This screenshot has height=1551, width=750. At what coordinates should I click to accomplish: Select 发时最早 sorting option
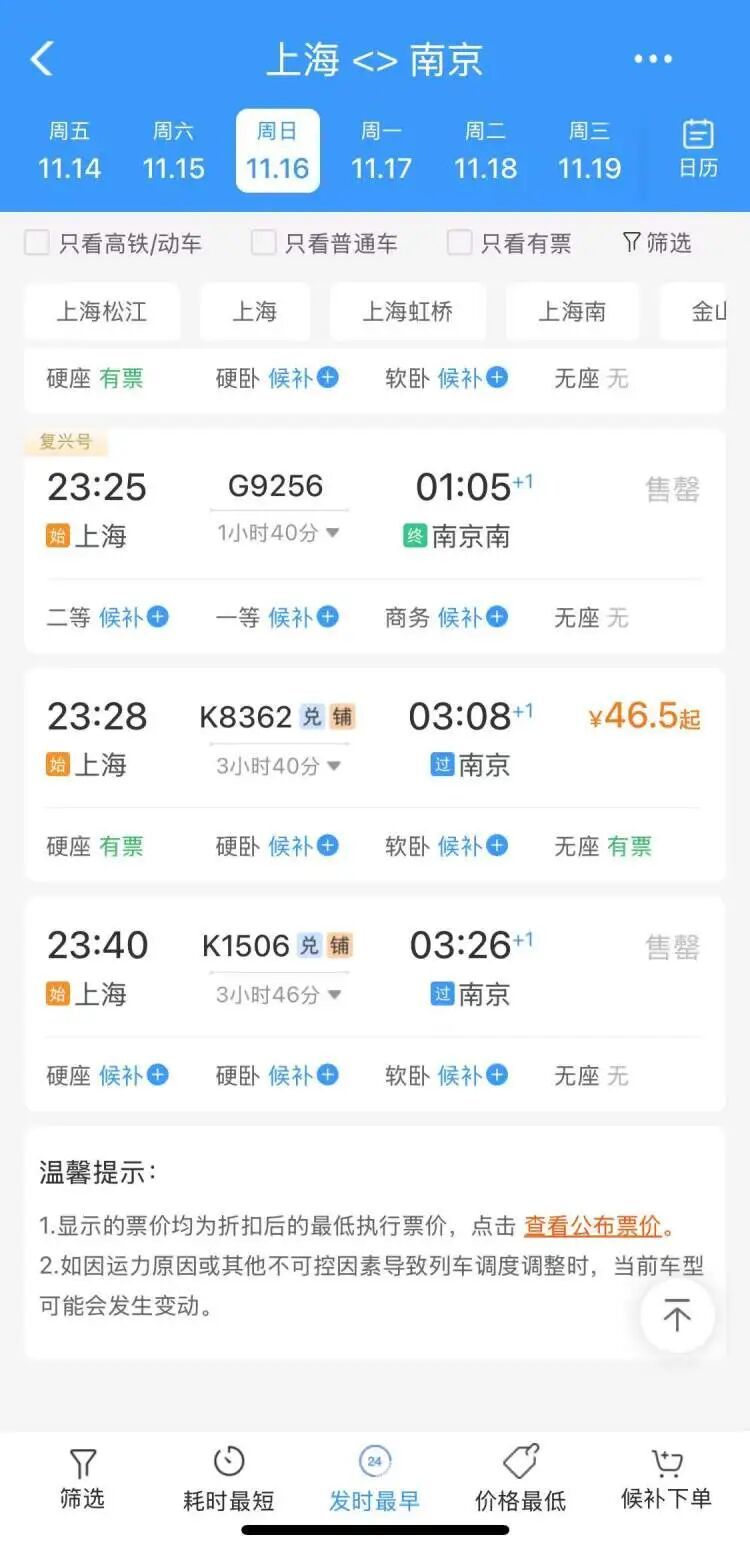point(373,1478)
